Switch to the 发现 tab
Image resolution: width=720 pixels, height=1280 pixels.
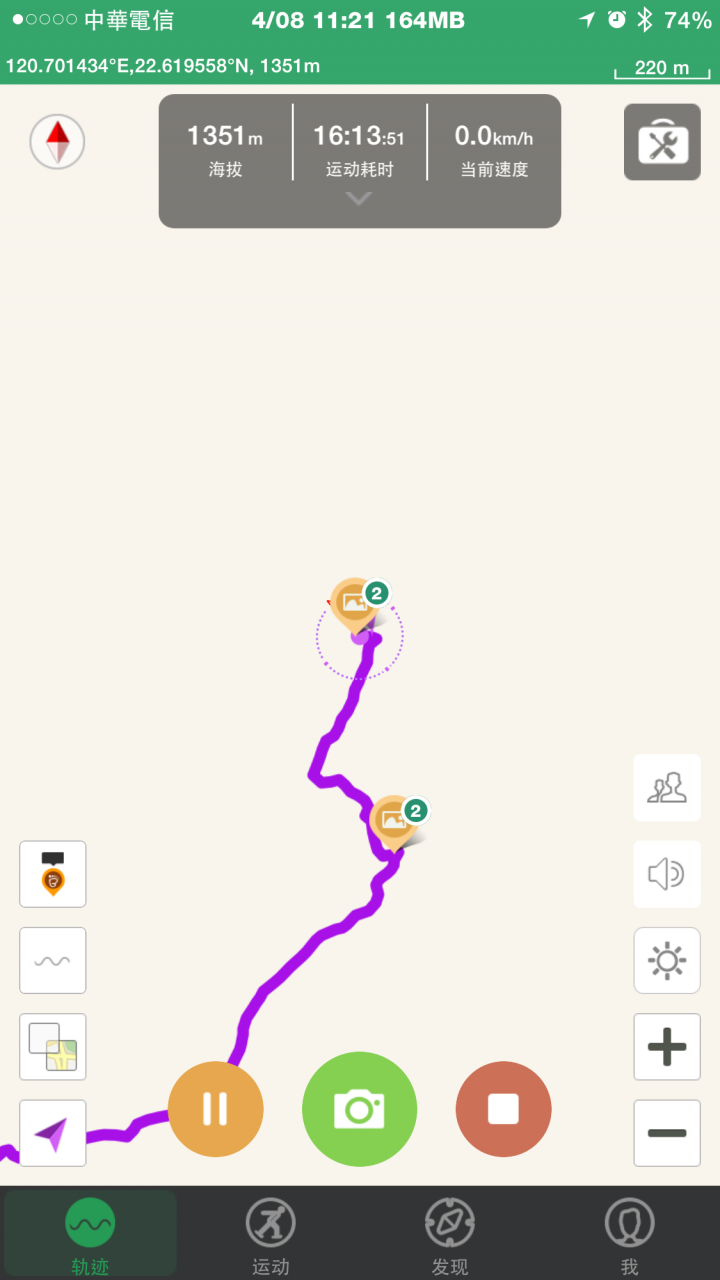pos(450,1235)
